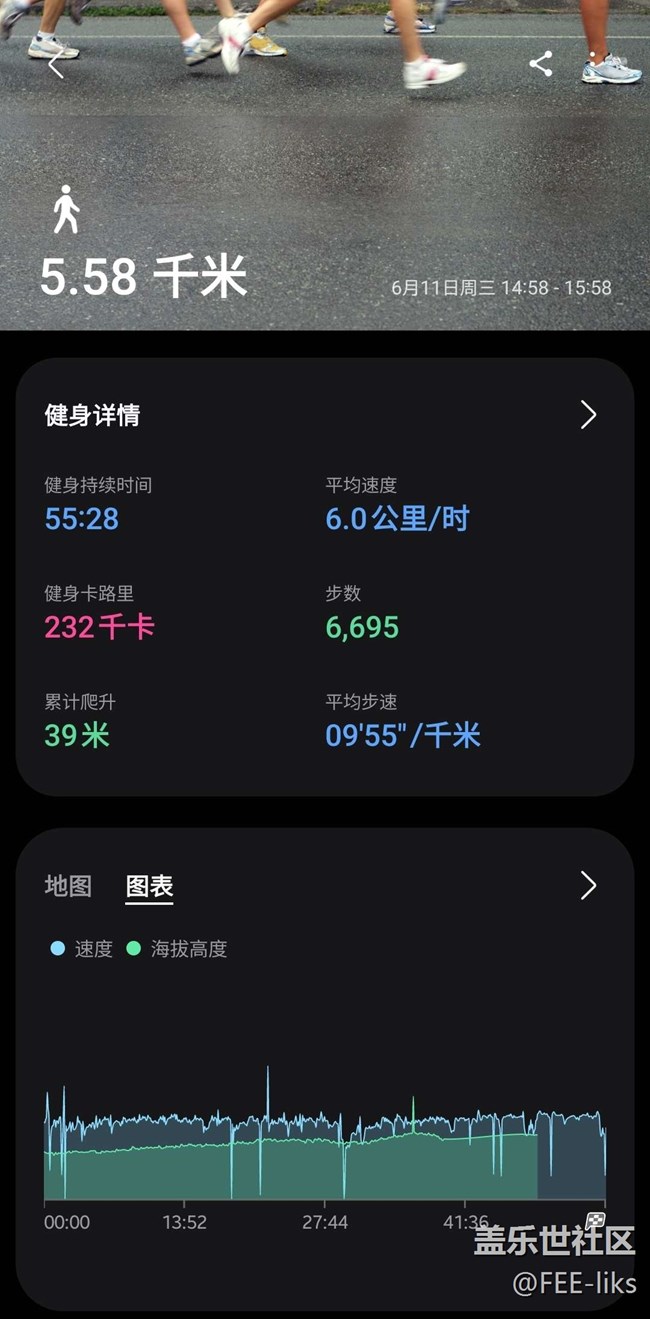Toggle the 速度 series in the chart
Screen dimensions: 650x1319
(81, 949)
